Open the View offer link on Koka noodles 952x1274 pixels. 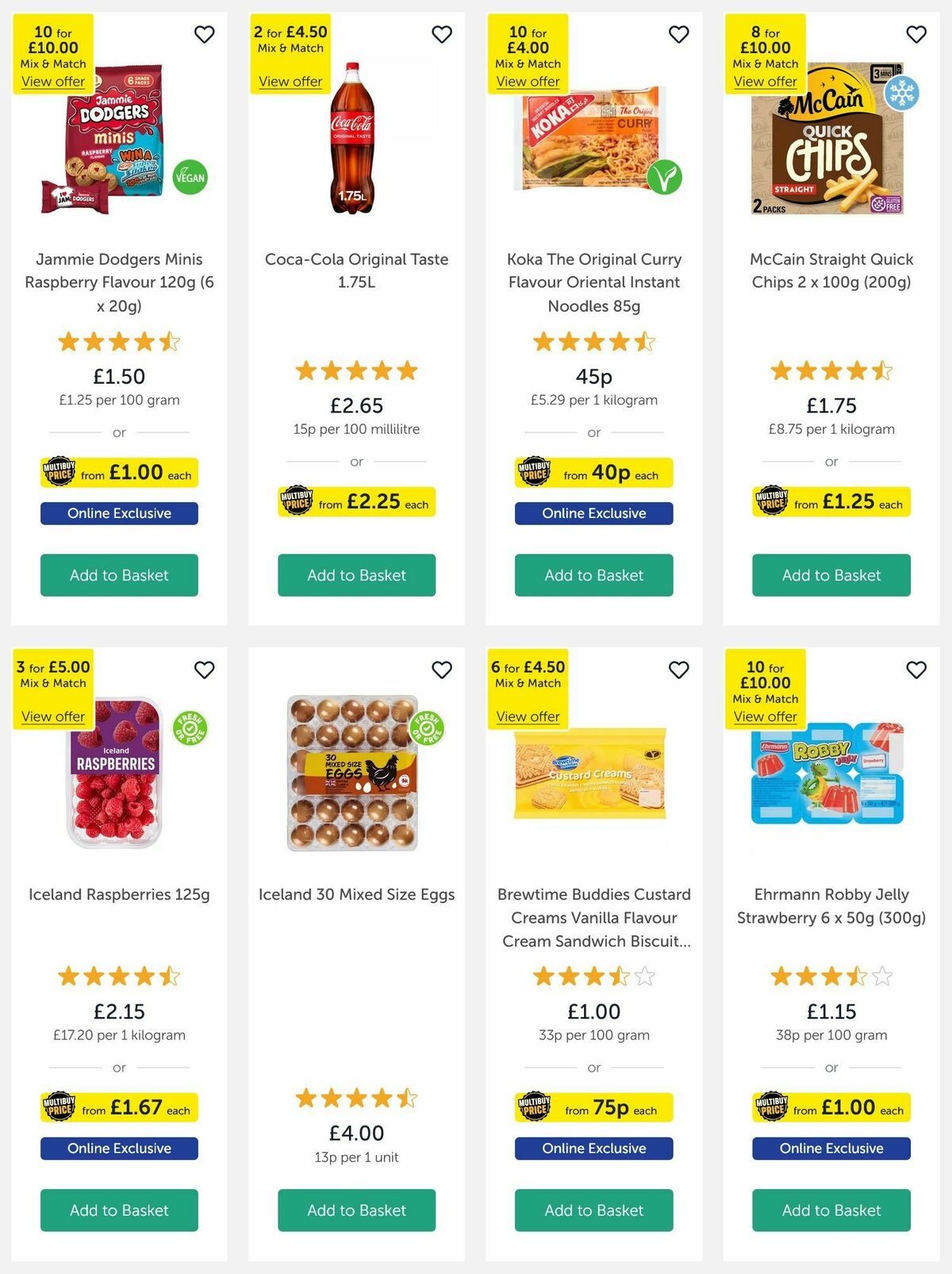(528, 82)
